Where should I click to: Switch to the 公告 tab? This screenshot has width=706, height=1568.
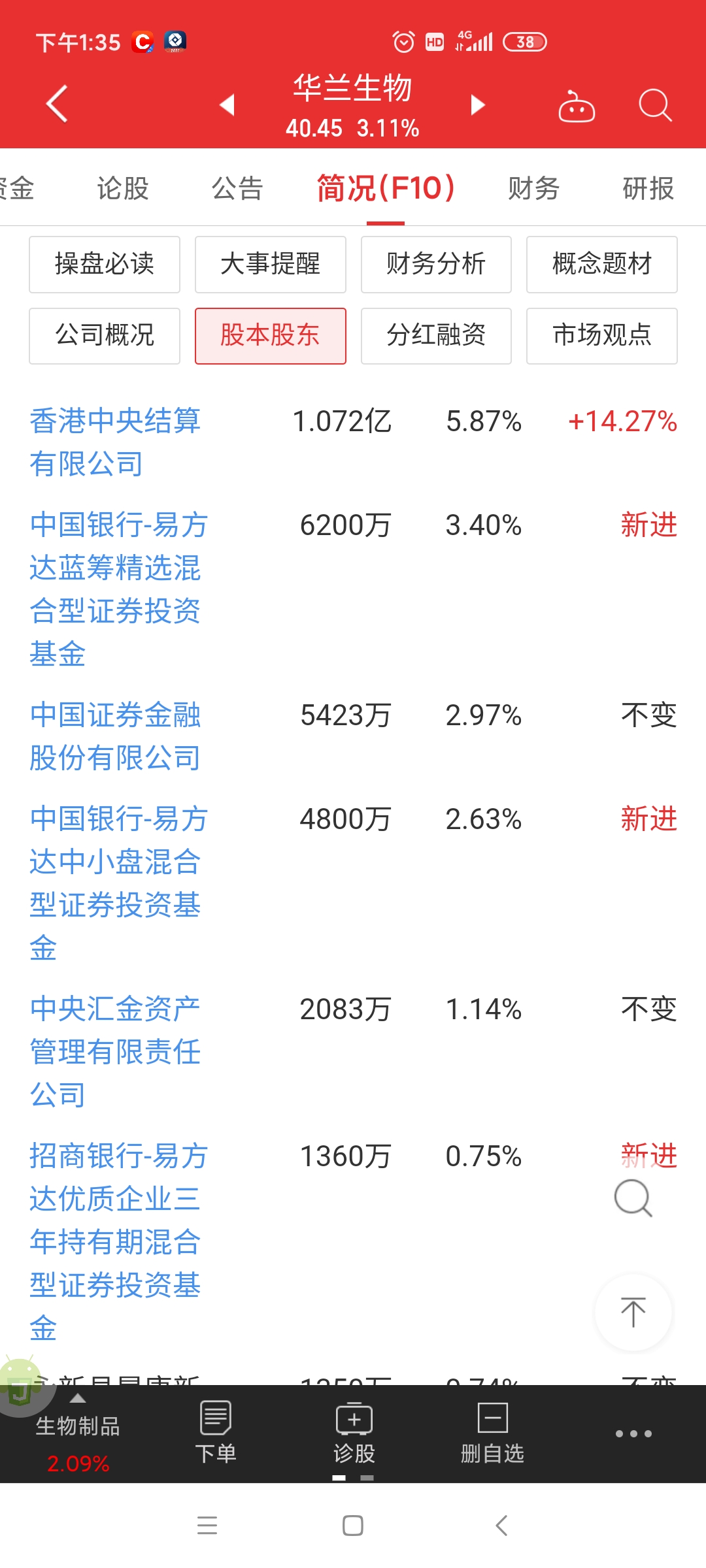[x=237, y=189]
